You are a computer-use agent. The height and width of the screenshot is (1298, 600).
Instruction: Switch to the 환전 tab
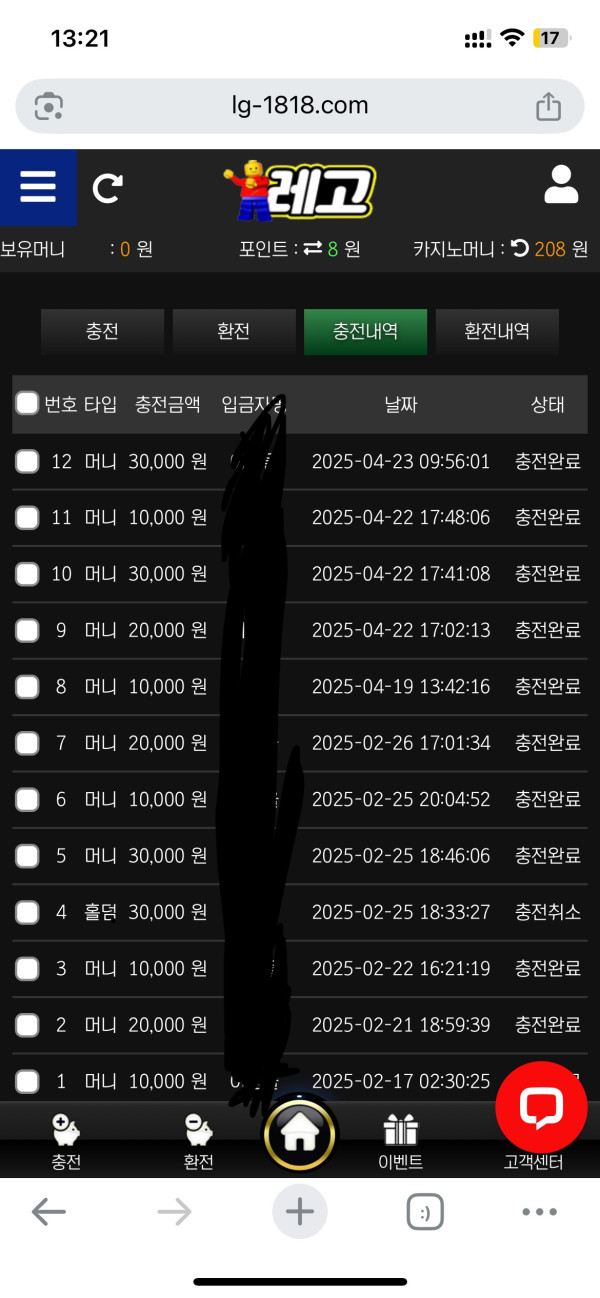pos(233,332)
